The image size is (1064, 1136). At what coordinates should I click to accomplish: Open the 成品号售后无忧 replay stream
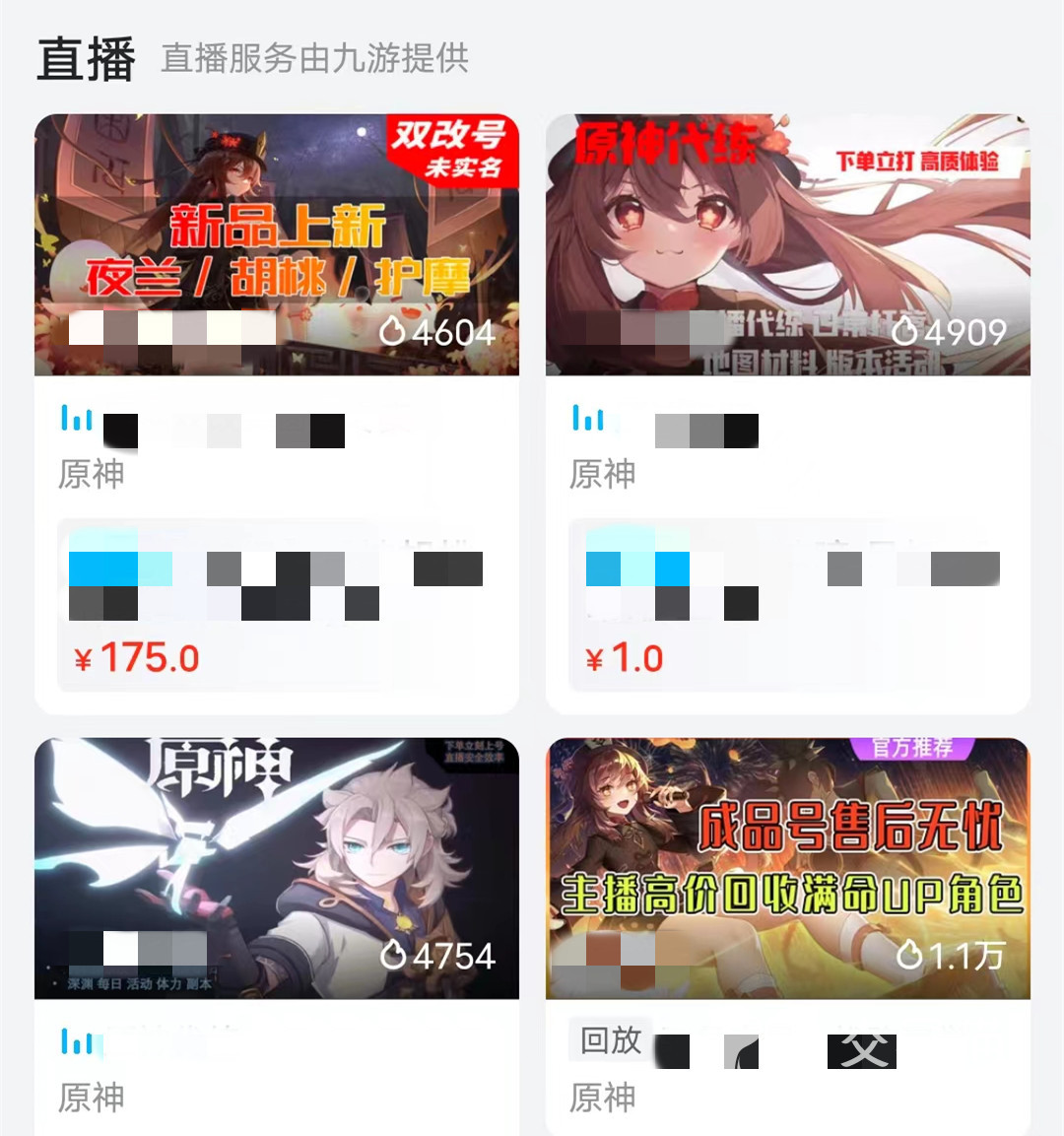[x=787, y=867]
